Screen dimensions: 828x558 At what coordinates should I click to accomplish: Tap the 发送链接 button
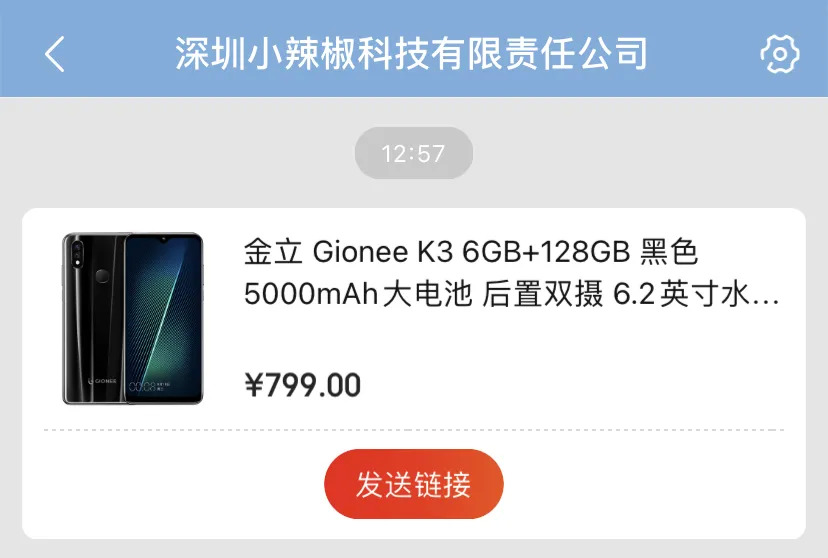(413, 484)
